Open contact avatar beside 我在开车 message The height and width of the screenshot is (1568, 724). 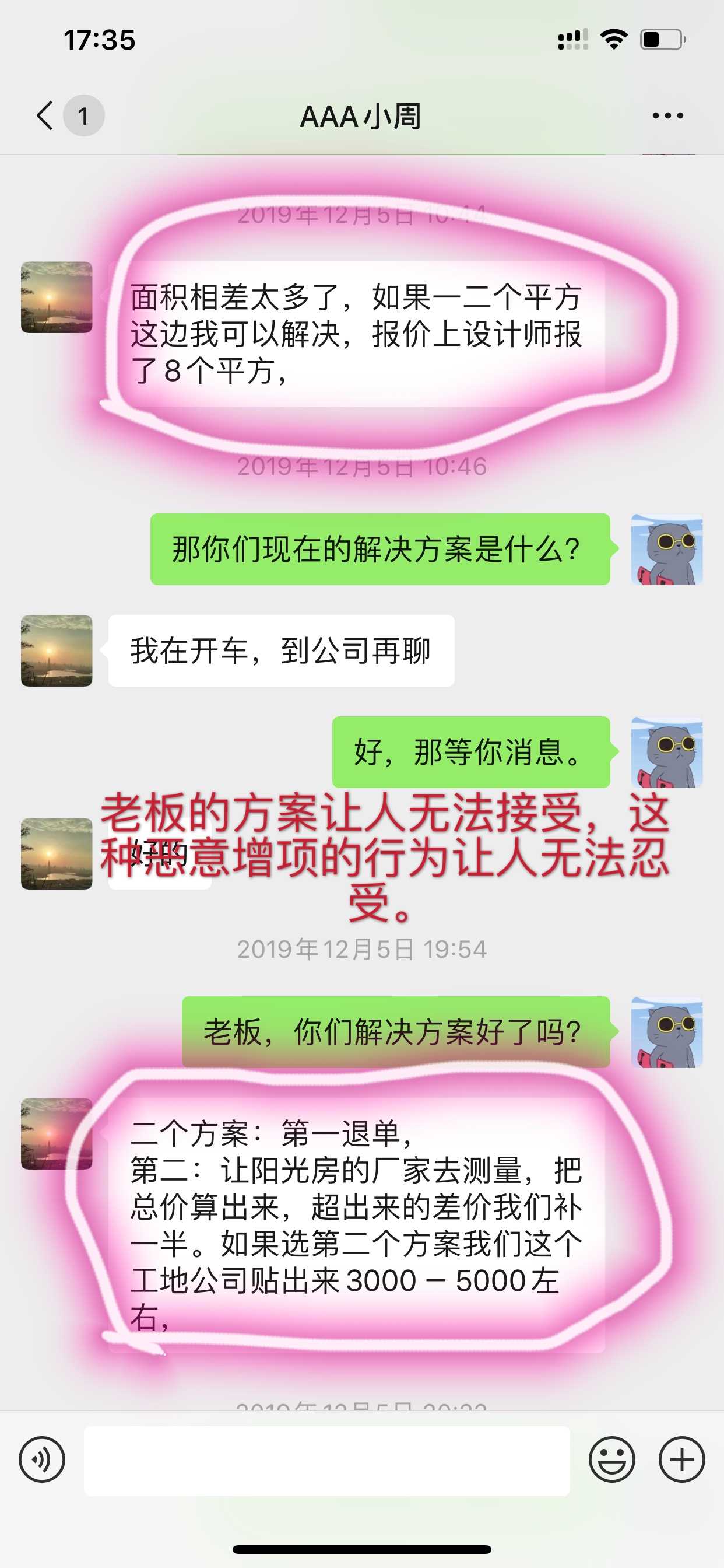click(x=57, y=650)
